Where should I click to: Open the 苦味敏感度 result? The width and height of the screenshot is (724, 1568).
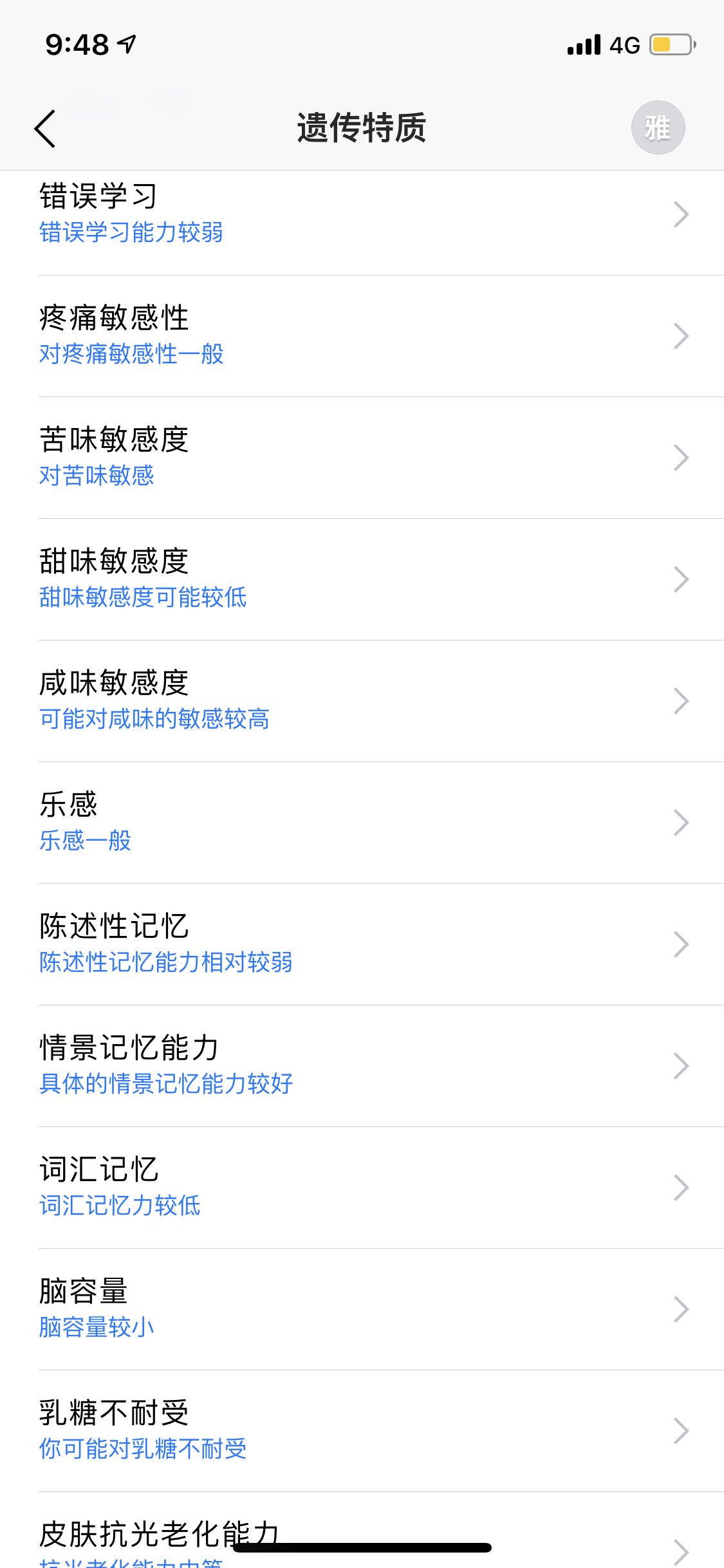click(360, 458)
